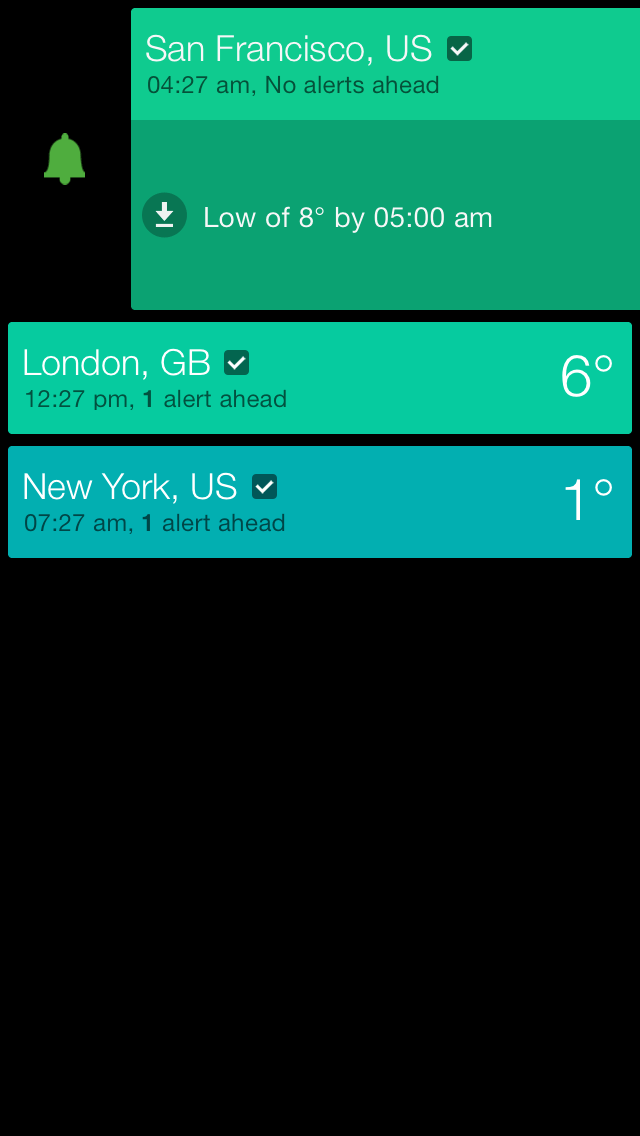Toggle the San Francisco checkbox

[460, 49]
